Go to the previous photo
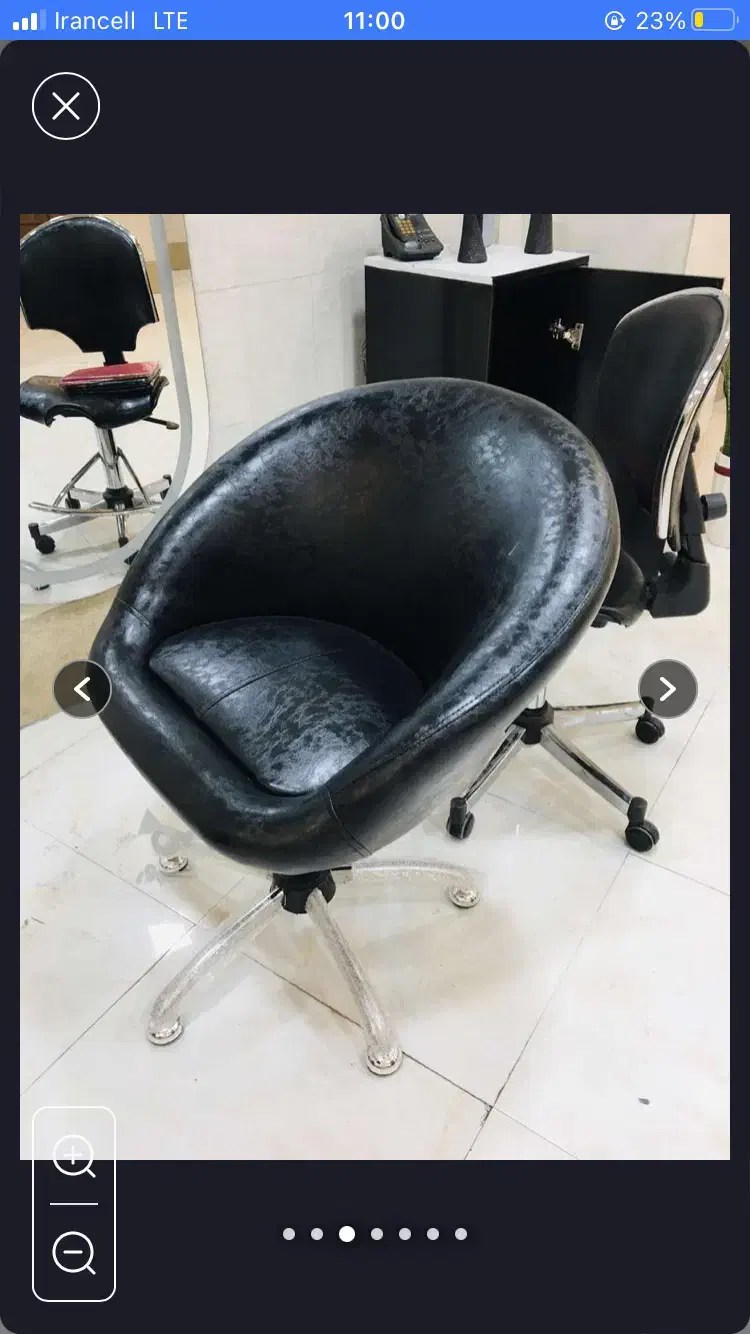 tap(82, 689)
